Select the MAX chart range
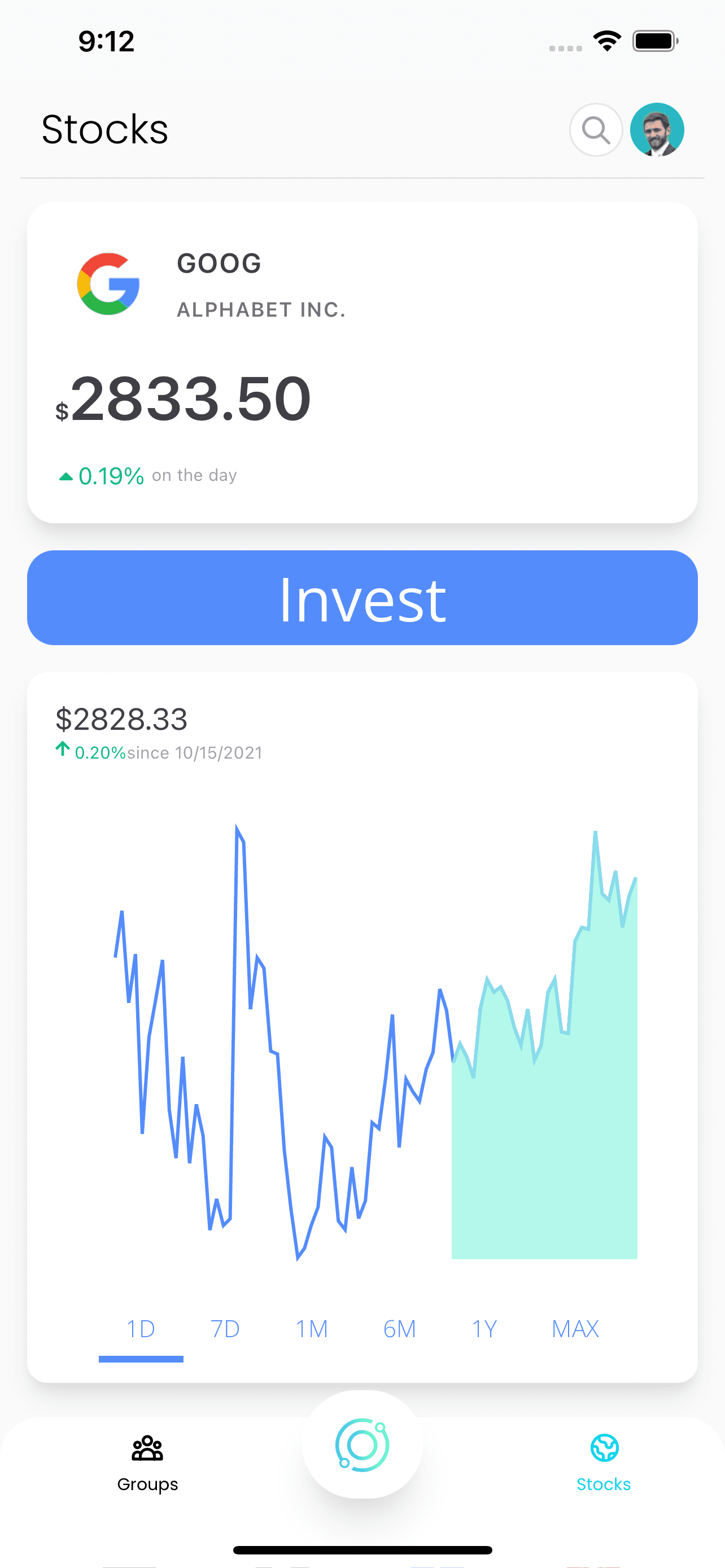Image resolution: width=725 pixels, height=1568 pixels. pos(575,1329)
